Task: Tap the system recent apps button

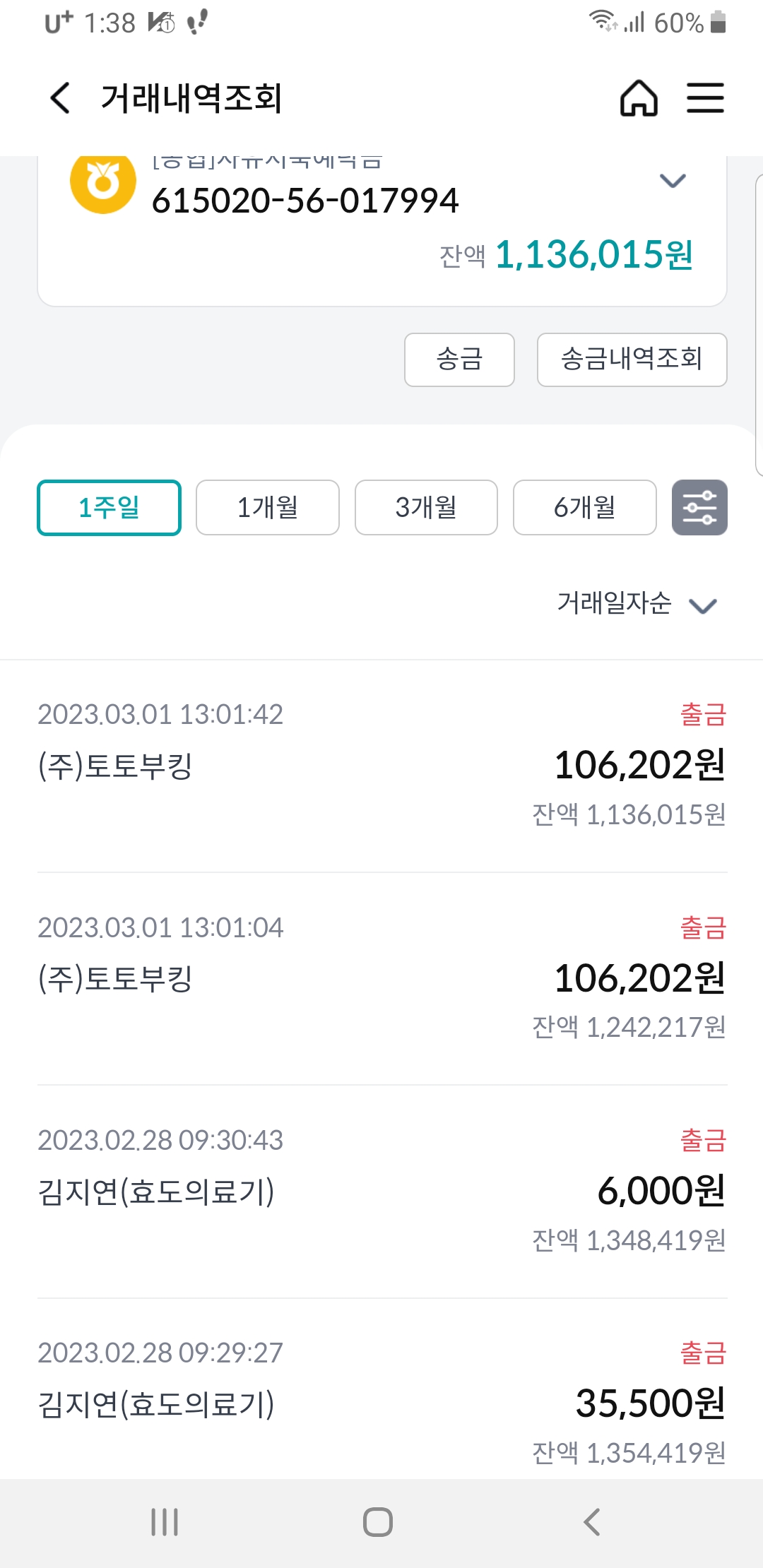Action: [165, 1522]
